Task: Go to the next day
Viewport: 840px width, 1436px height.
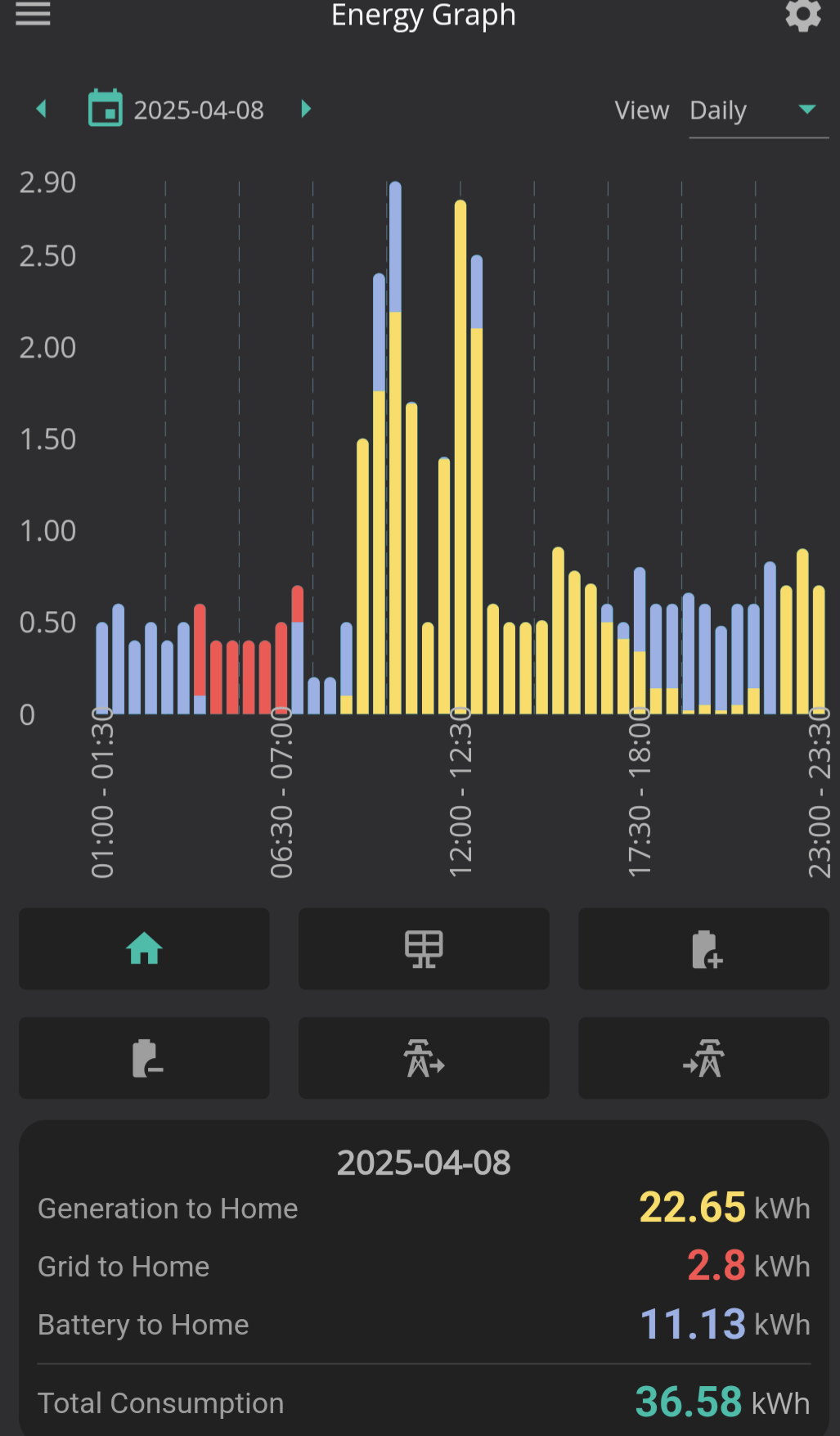Action: [306, 109]
